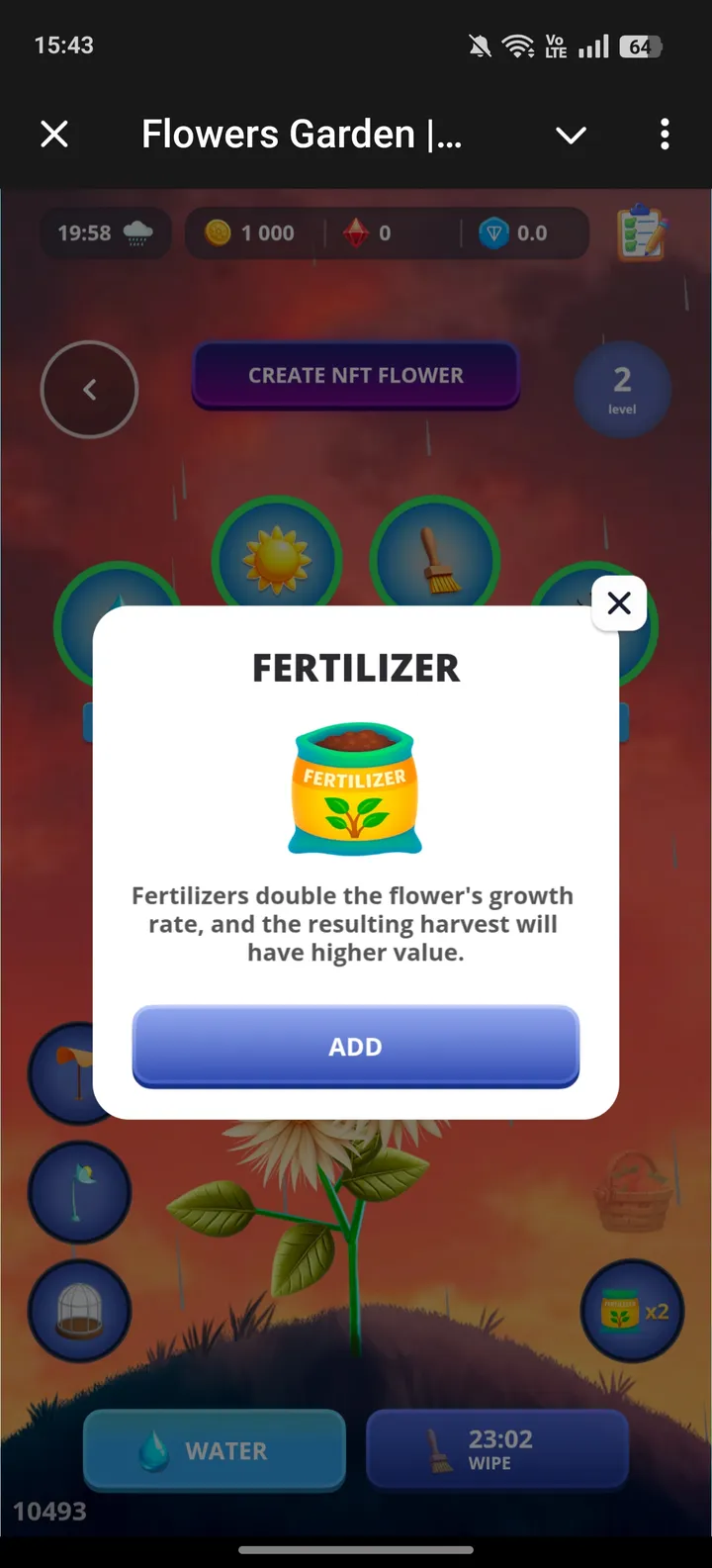The width and height of the screenshot is (712, 1568).
Task: Expand the chat header chevron
Action: click(572, 135)
